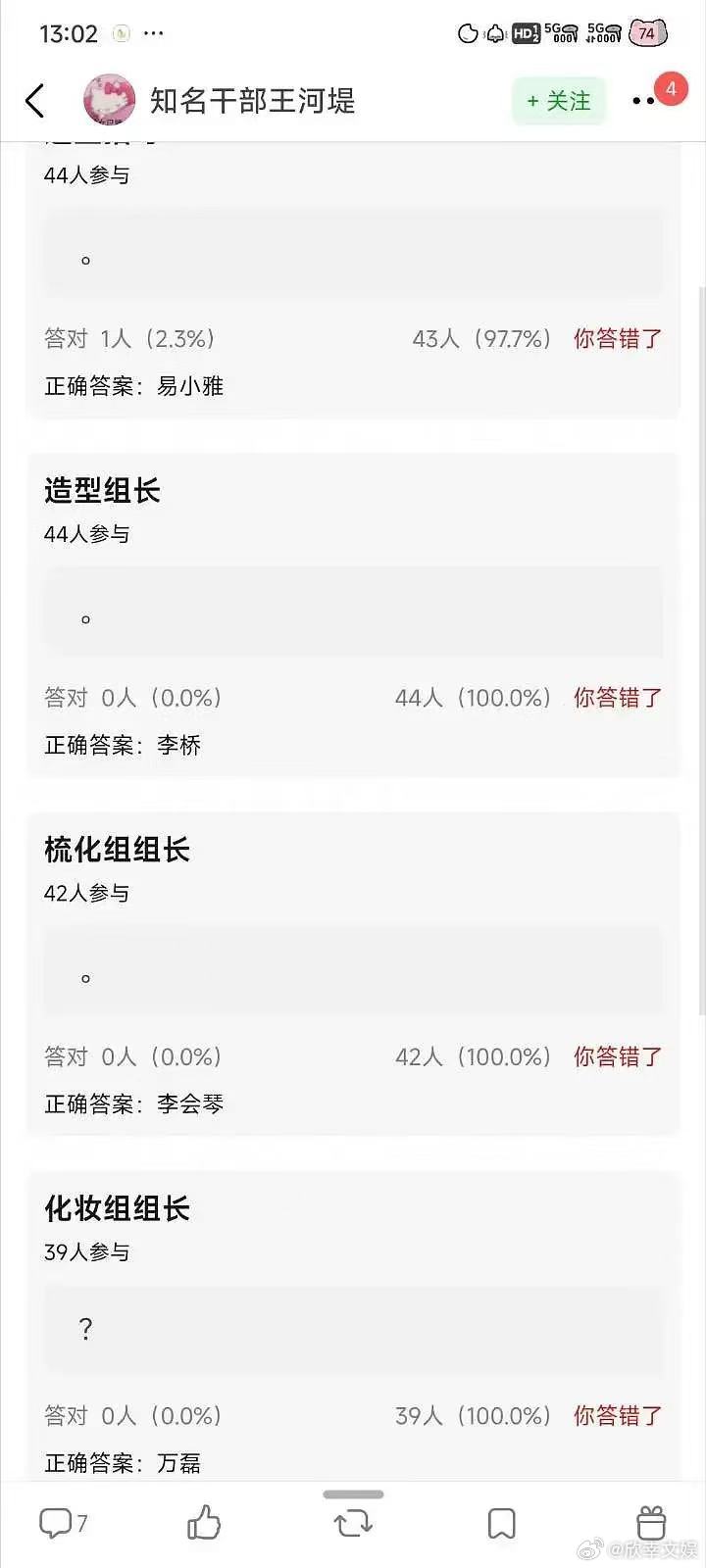Tap the repost arrows icon
Image resolution: width=706 pixels, height=1568 pixels.
(353, 1523)
